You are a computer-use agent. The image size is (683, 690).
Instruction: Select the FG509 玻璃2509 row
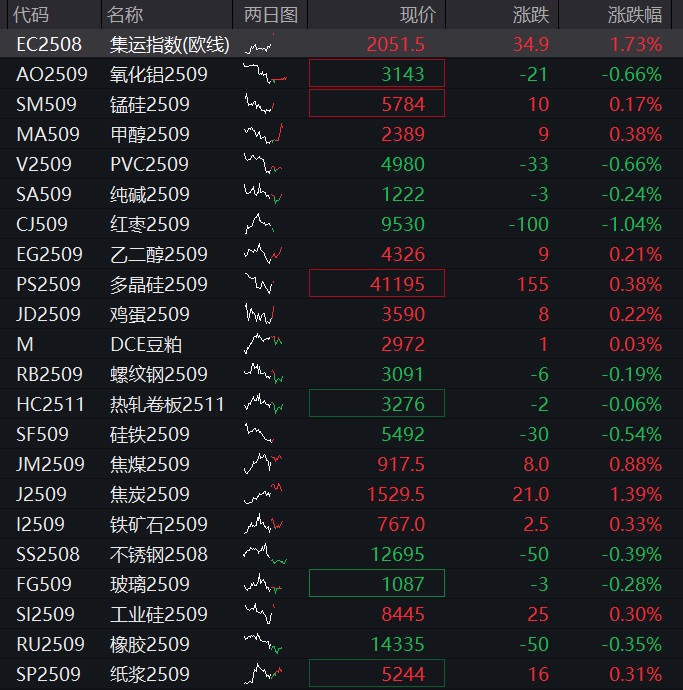pos(342,584)
